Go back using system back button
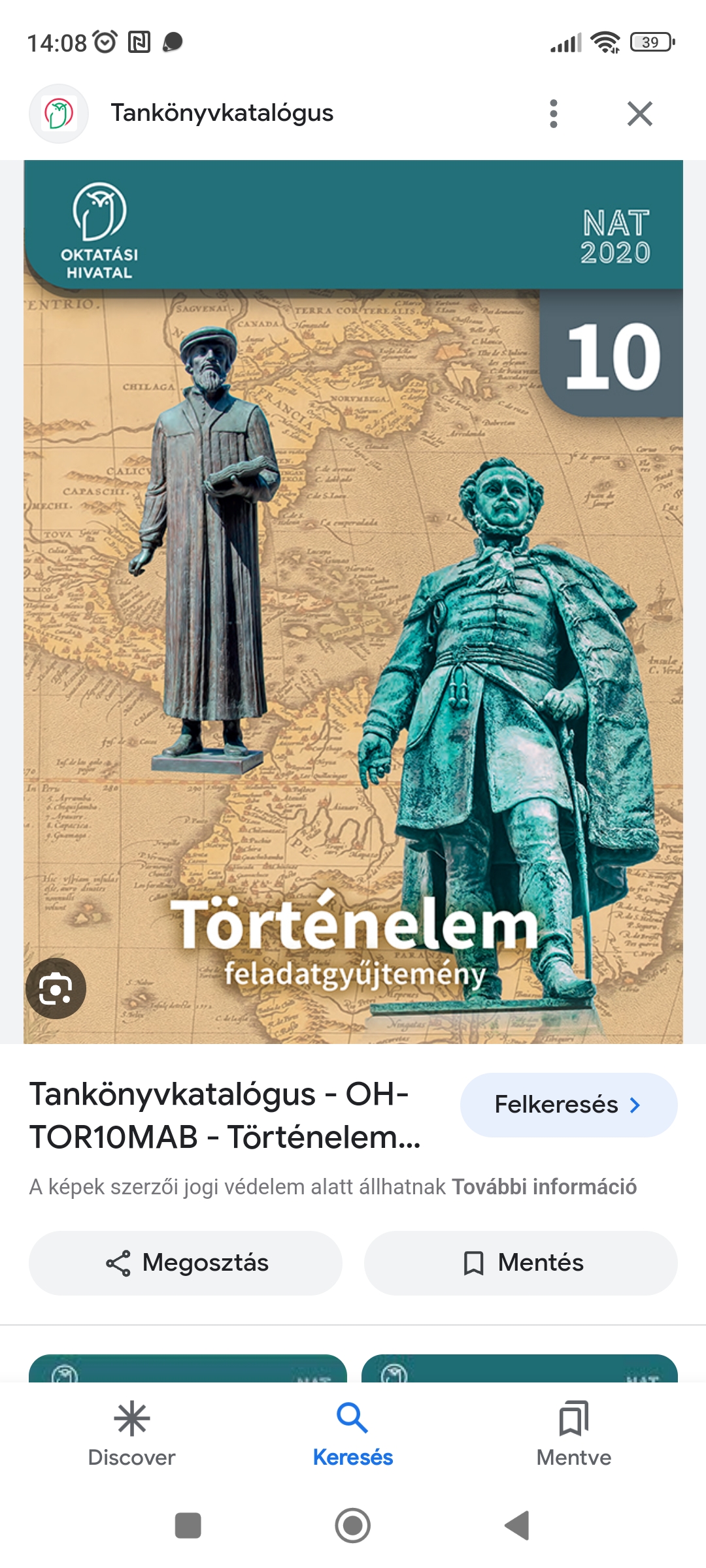 517,1526
